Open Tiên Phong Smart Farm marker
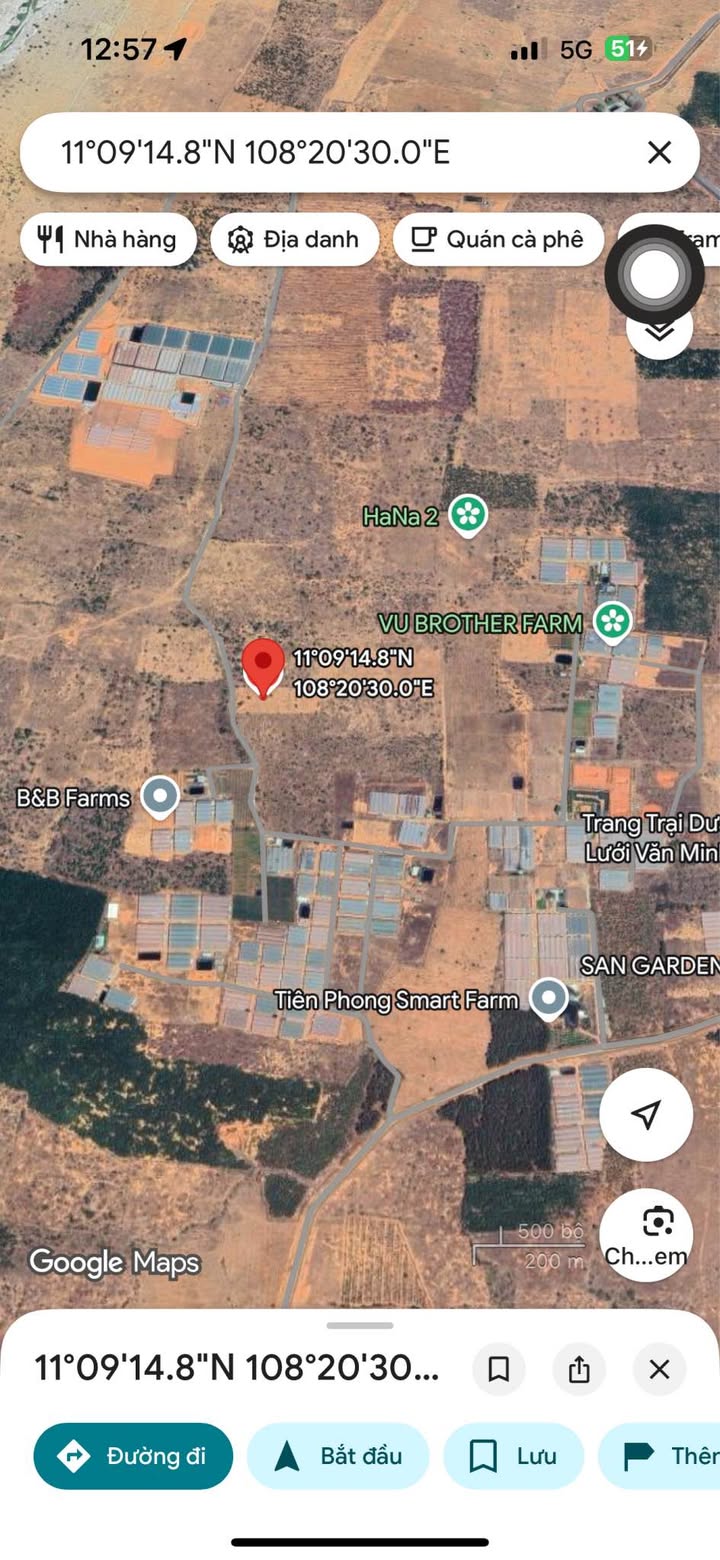The width and height of the screenshot is (720, 1560). pyautogui.click(x=548, y=998)
